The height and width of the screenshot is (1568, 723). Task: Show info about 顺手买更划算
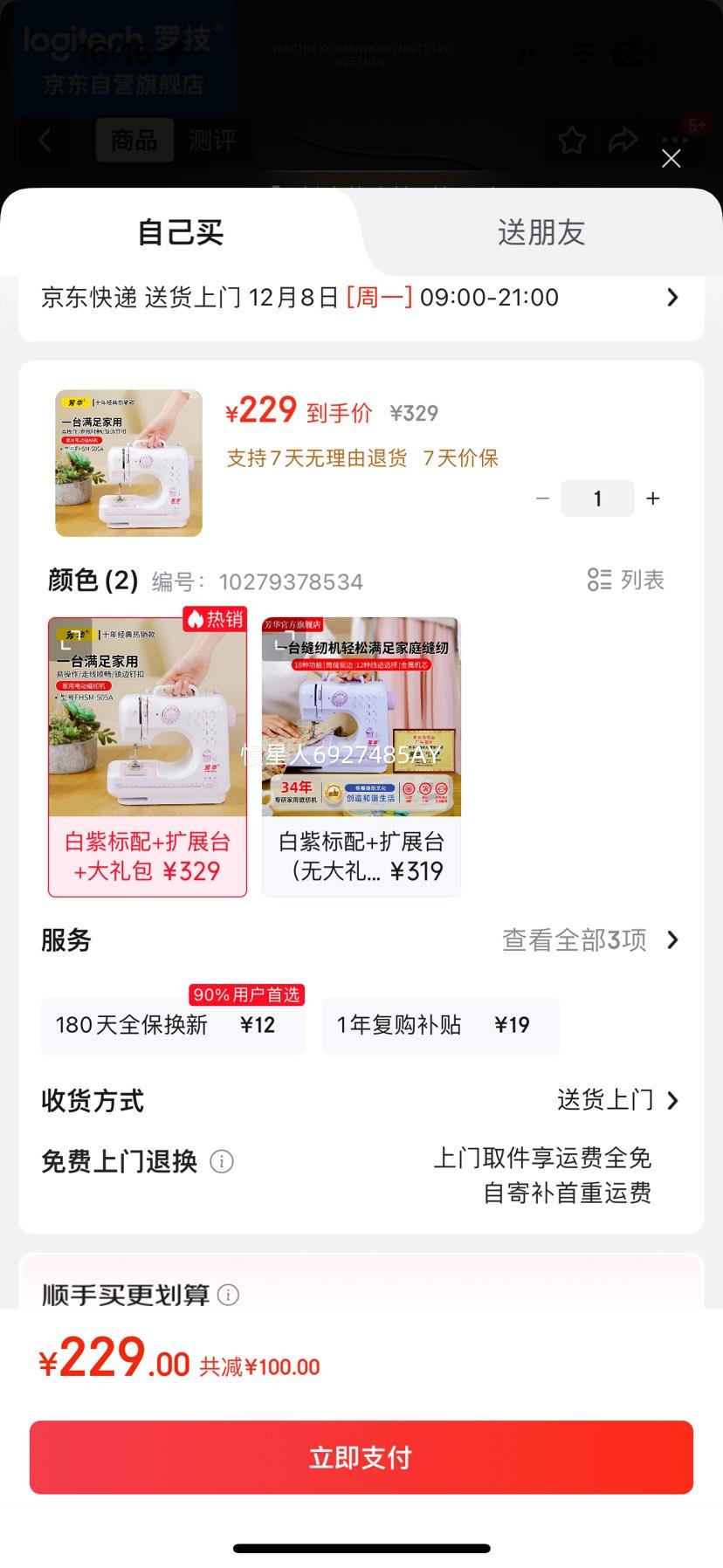click(228, 1295)
